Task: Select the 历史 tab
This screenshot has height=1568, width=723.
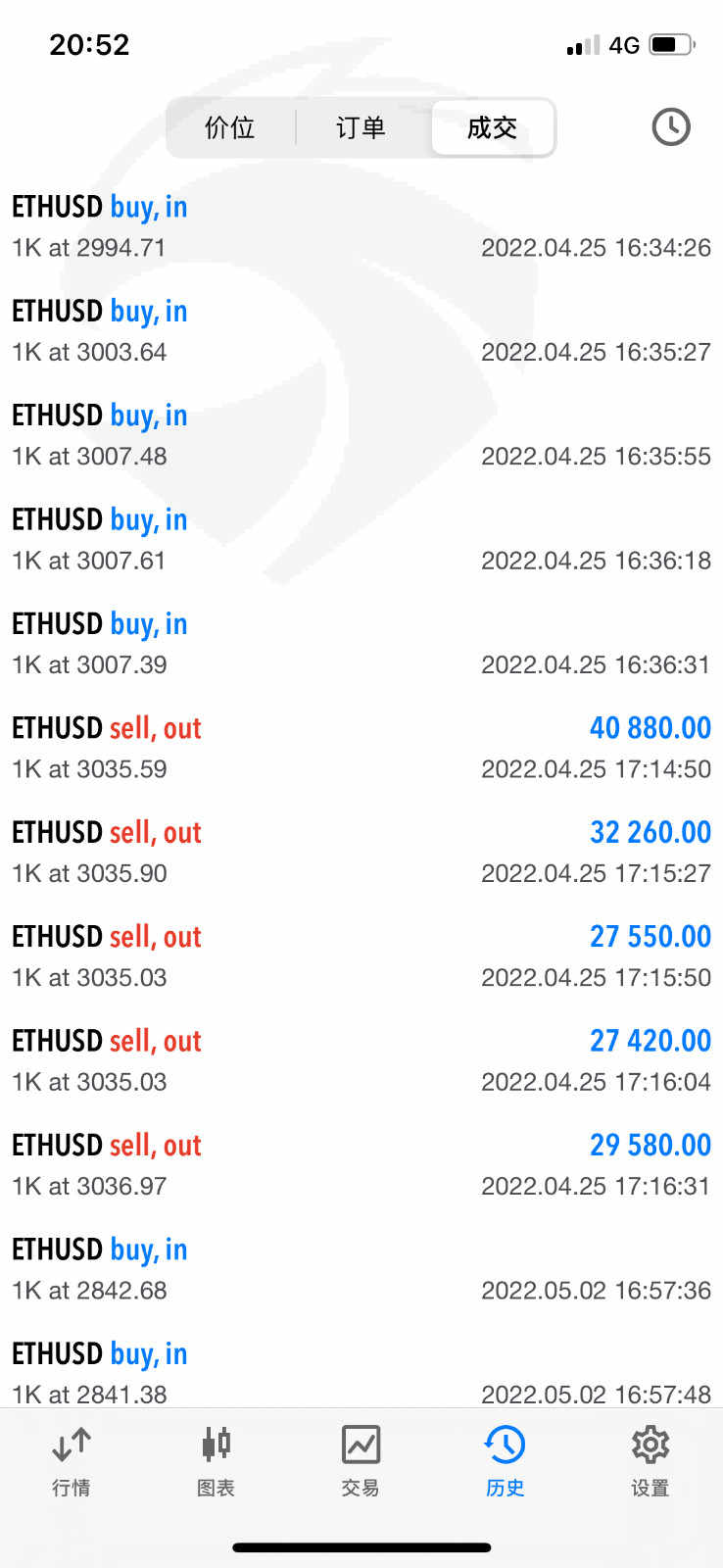Action: (x=505, y=1460)
